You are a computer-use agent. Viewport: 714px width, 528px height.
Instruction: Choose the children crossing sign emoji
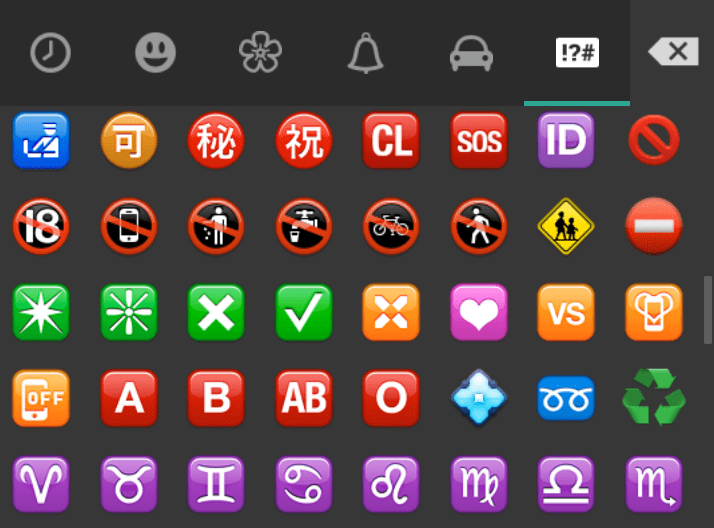click(567, 226)
